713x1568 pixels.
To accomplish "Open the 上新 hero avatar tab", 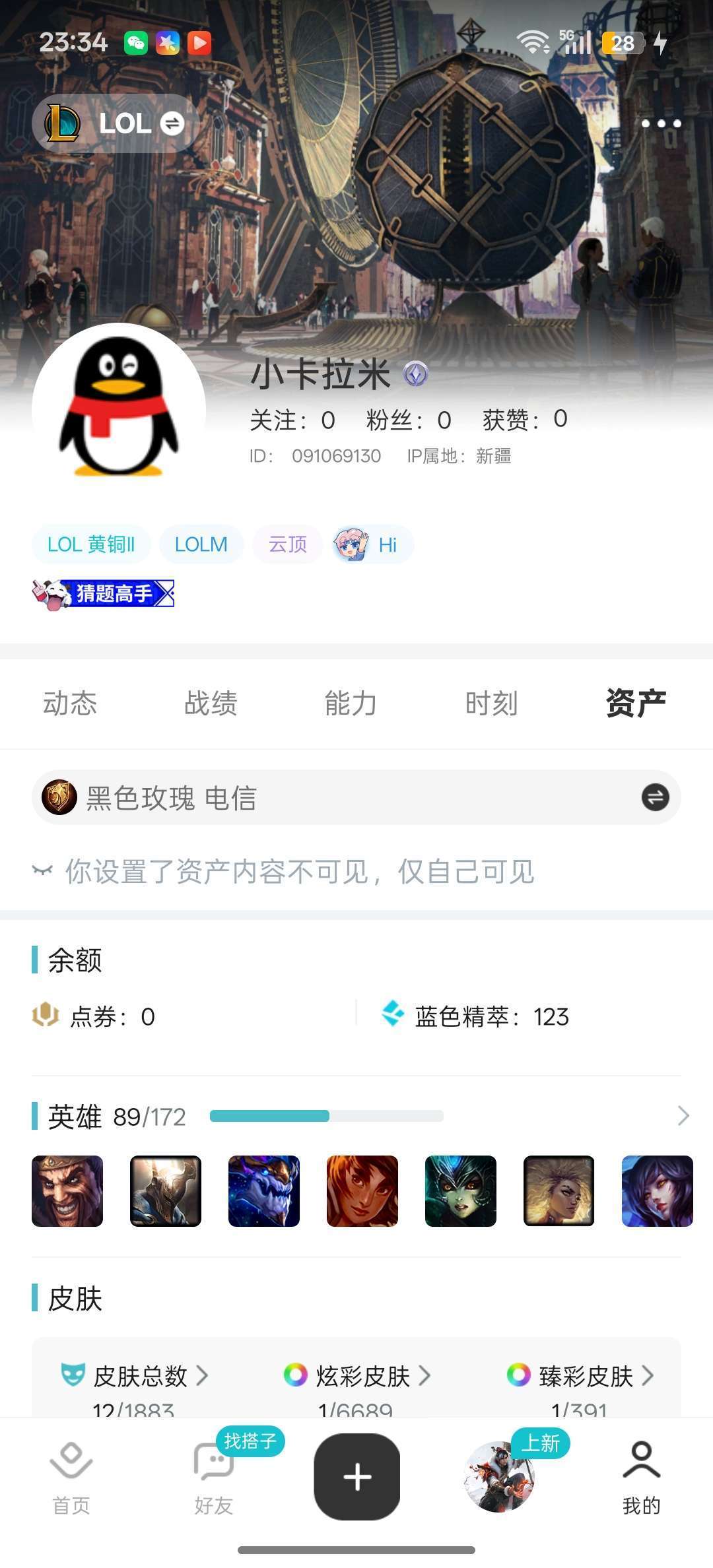I will [500, 1477].
